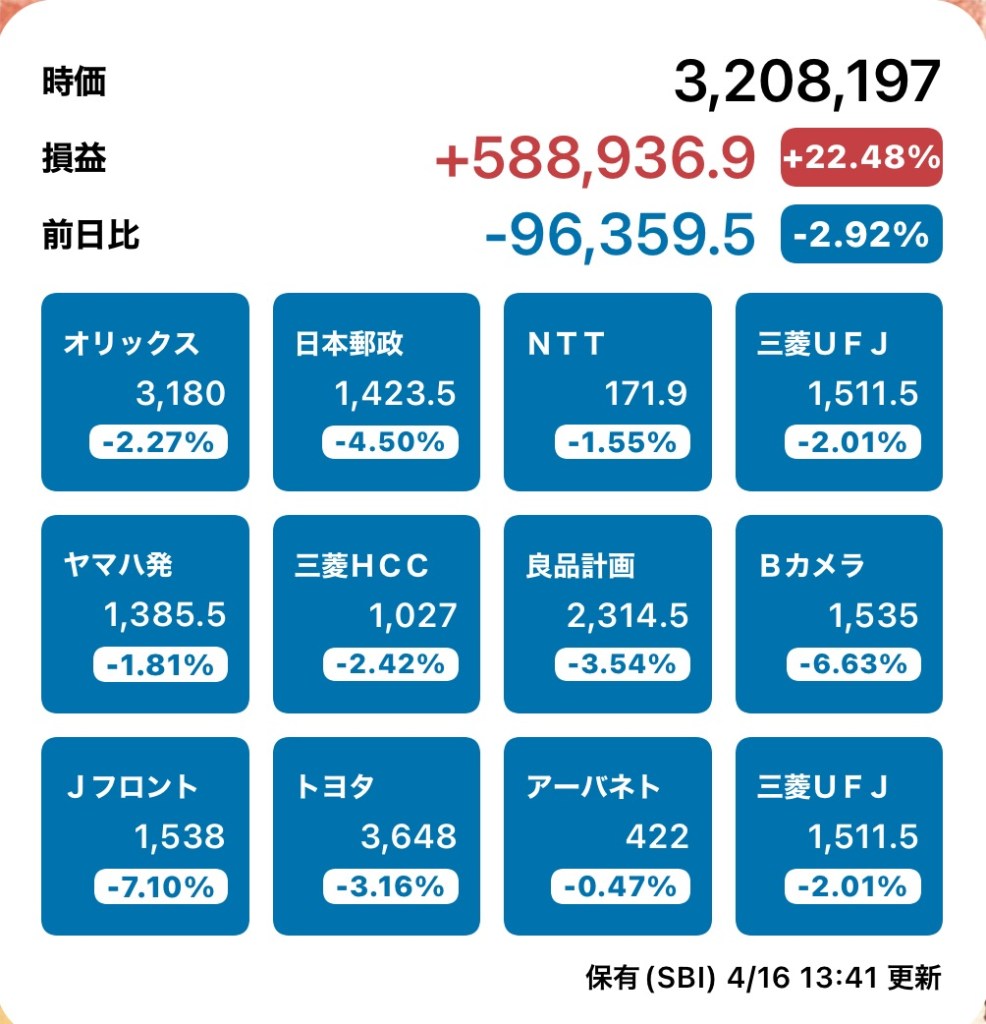Select the 日本郵政 stock tile
The width and height of the screenshot is (986, 1024).
coord(376,392)
